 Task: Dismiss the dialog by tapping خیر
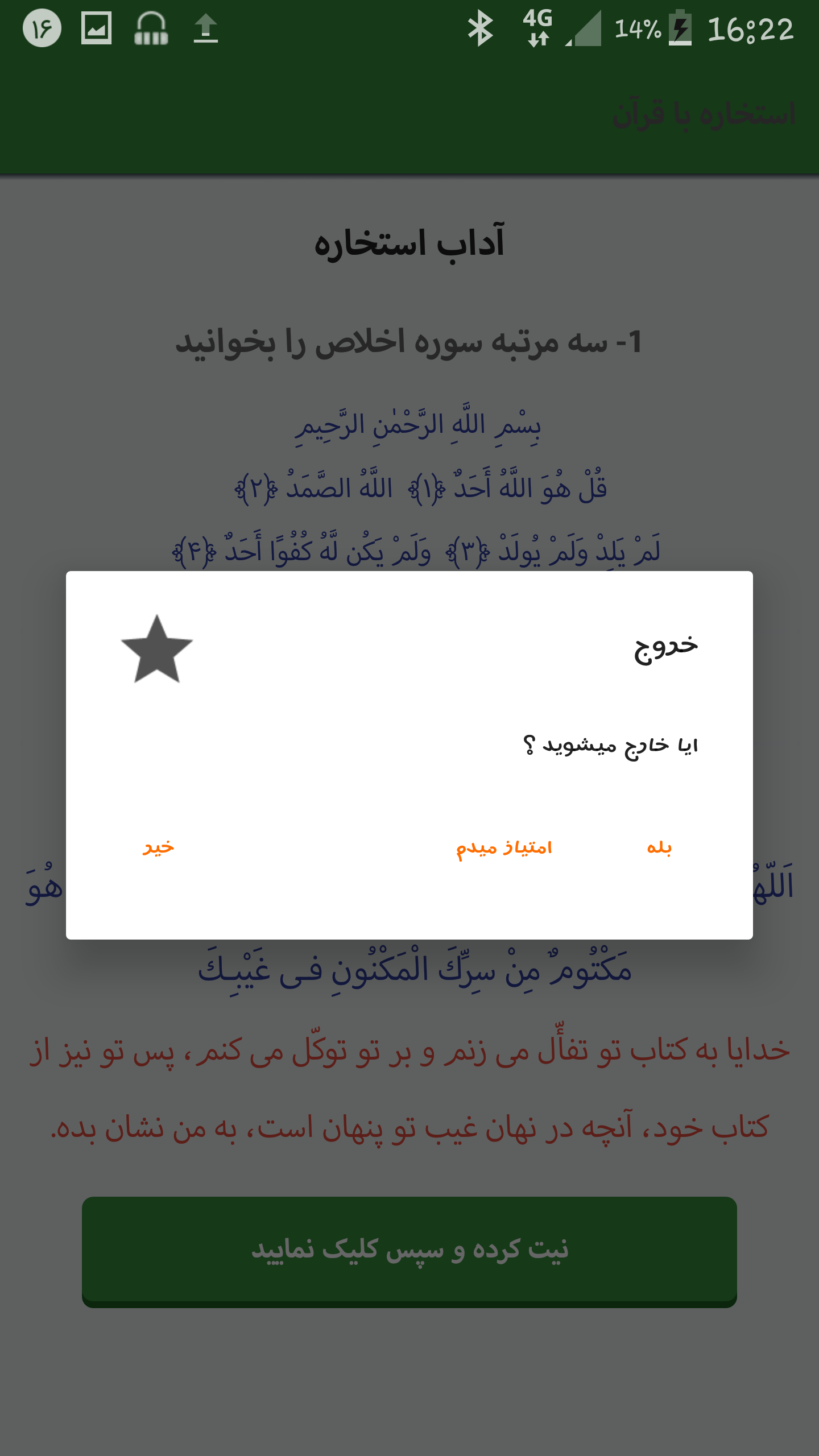[x=158, y=847]
